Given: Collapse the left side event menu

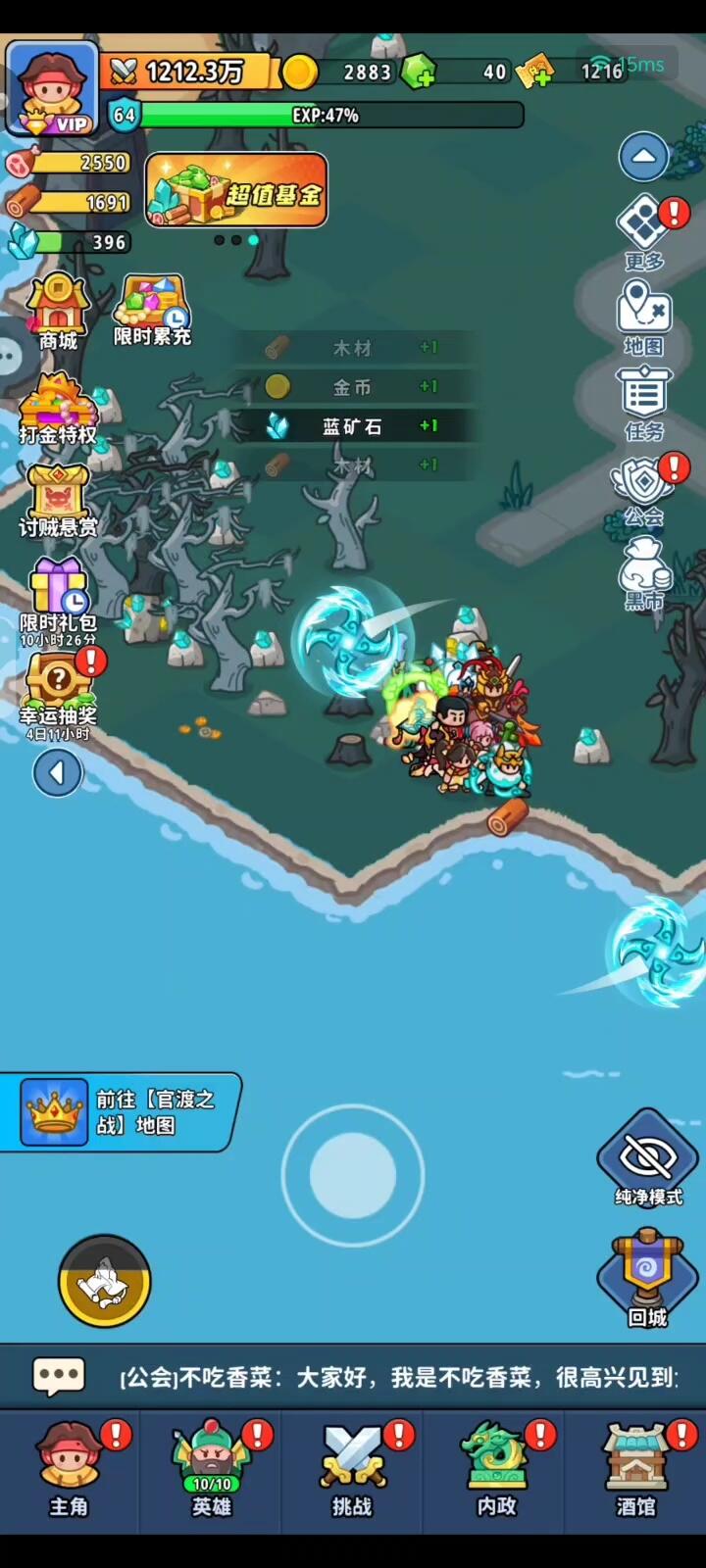Looking at the screenshot, I should pos(58,773).
